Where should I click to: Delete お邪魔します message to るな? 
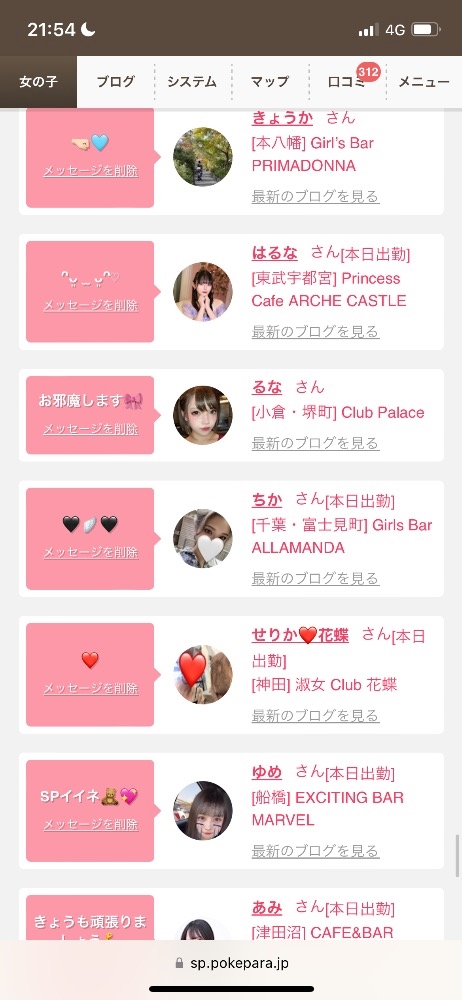tap(91, 429)
